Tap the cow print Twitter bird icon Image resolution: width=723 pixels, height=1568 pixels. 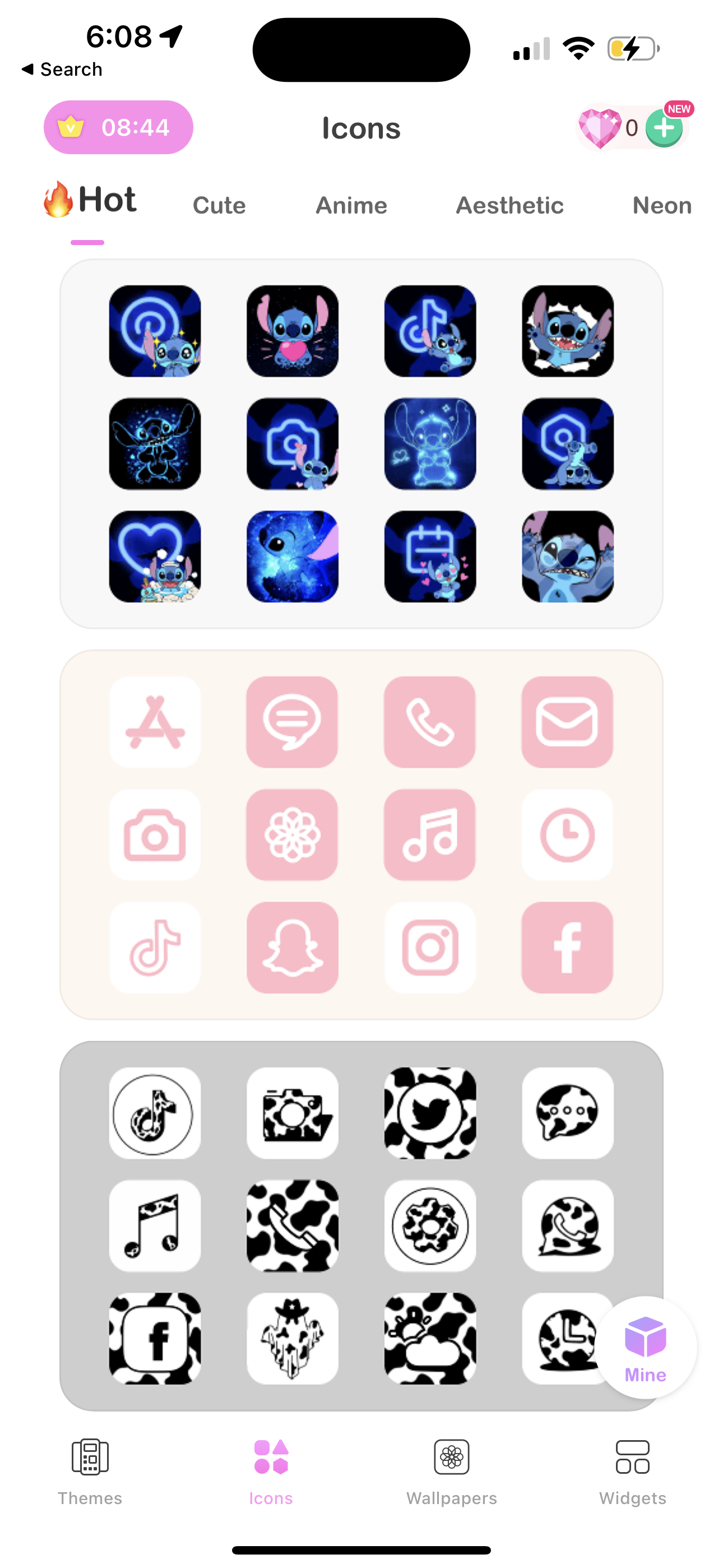[x=430, y=1114]
